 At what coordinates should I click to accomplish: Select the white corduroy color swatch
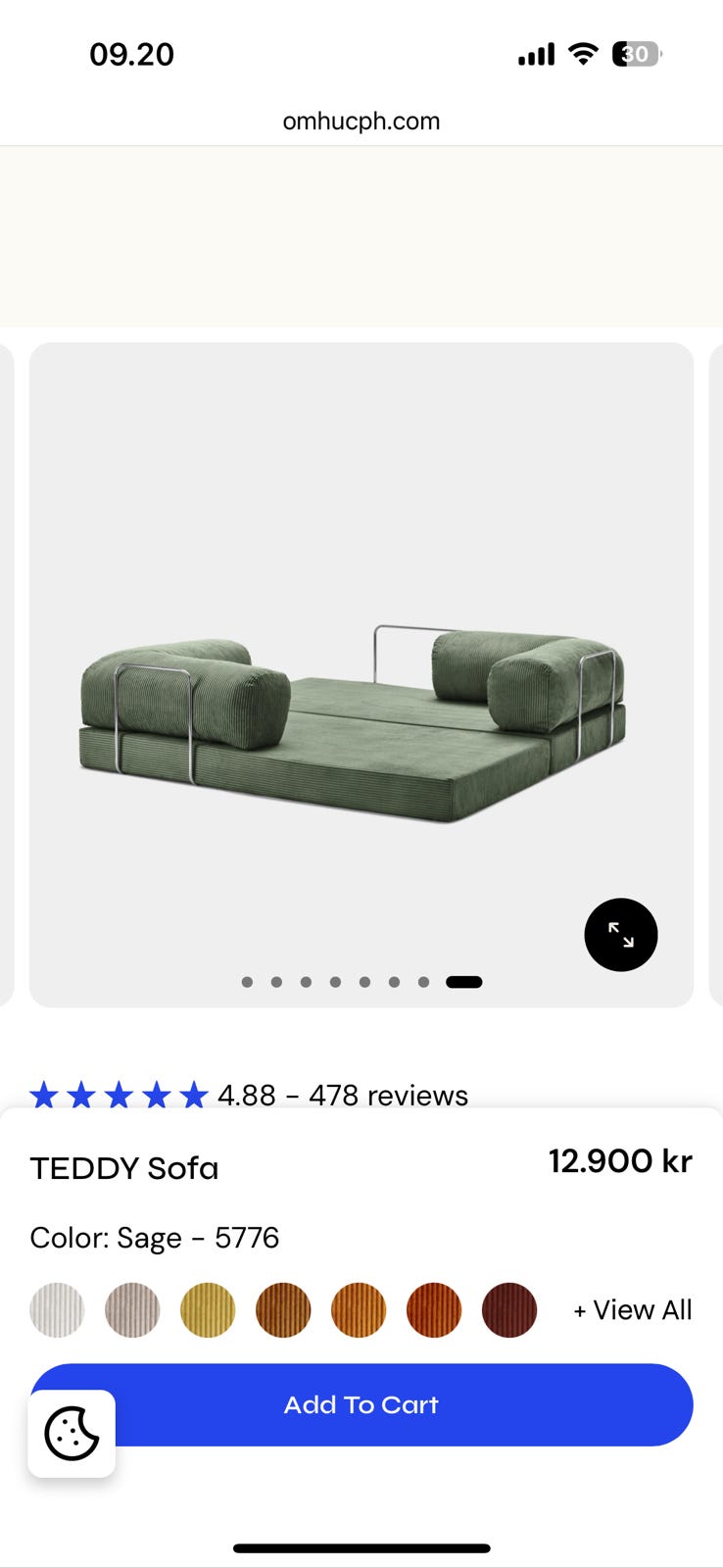pos(57,1310)
